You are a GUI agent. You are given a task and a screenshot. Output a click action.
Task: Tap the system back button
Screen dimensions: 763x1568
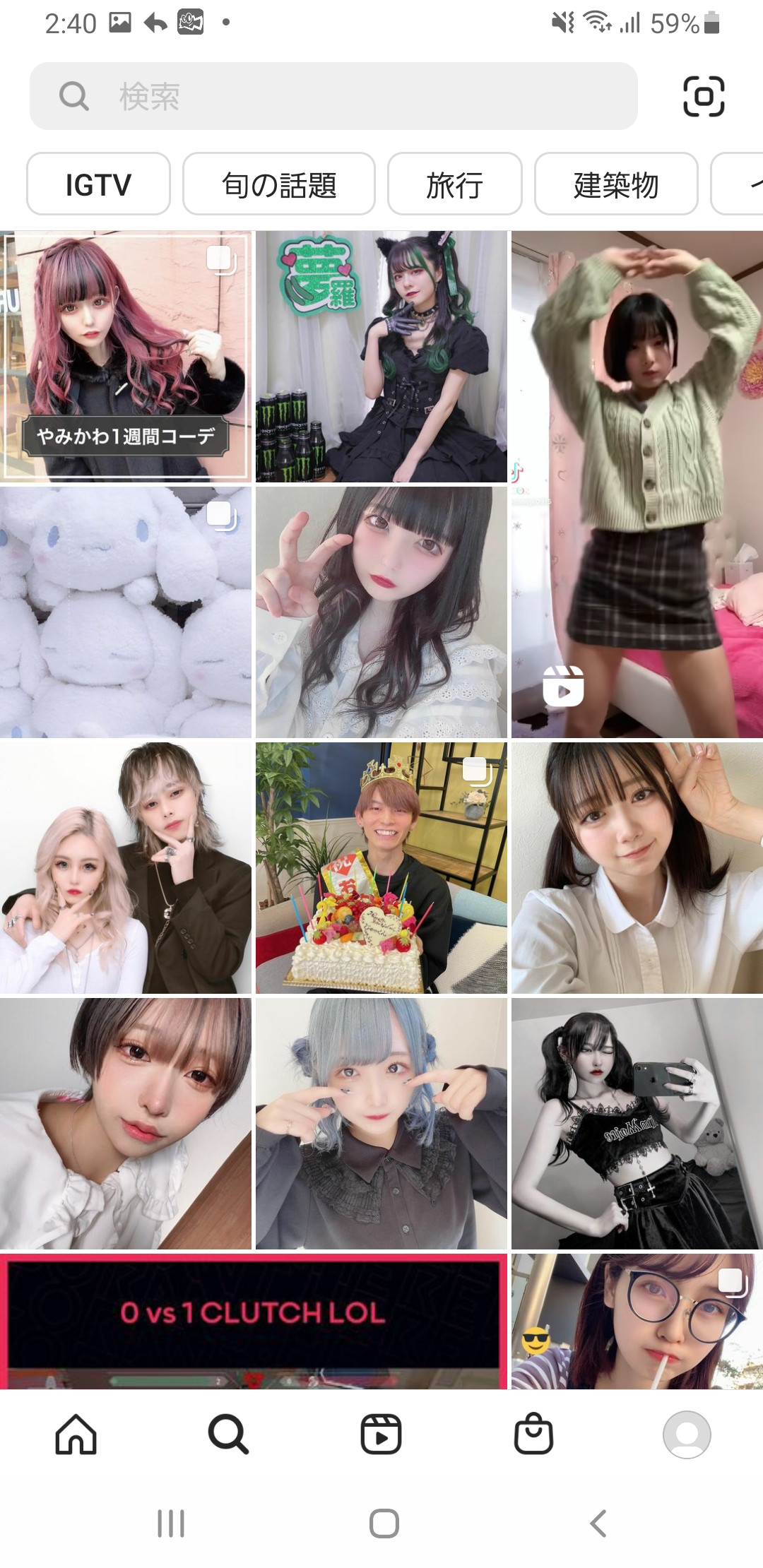click(598, 1524)
